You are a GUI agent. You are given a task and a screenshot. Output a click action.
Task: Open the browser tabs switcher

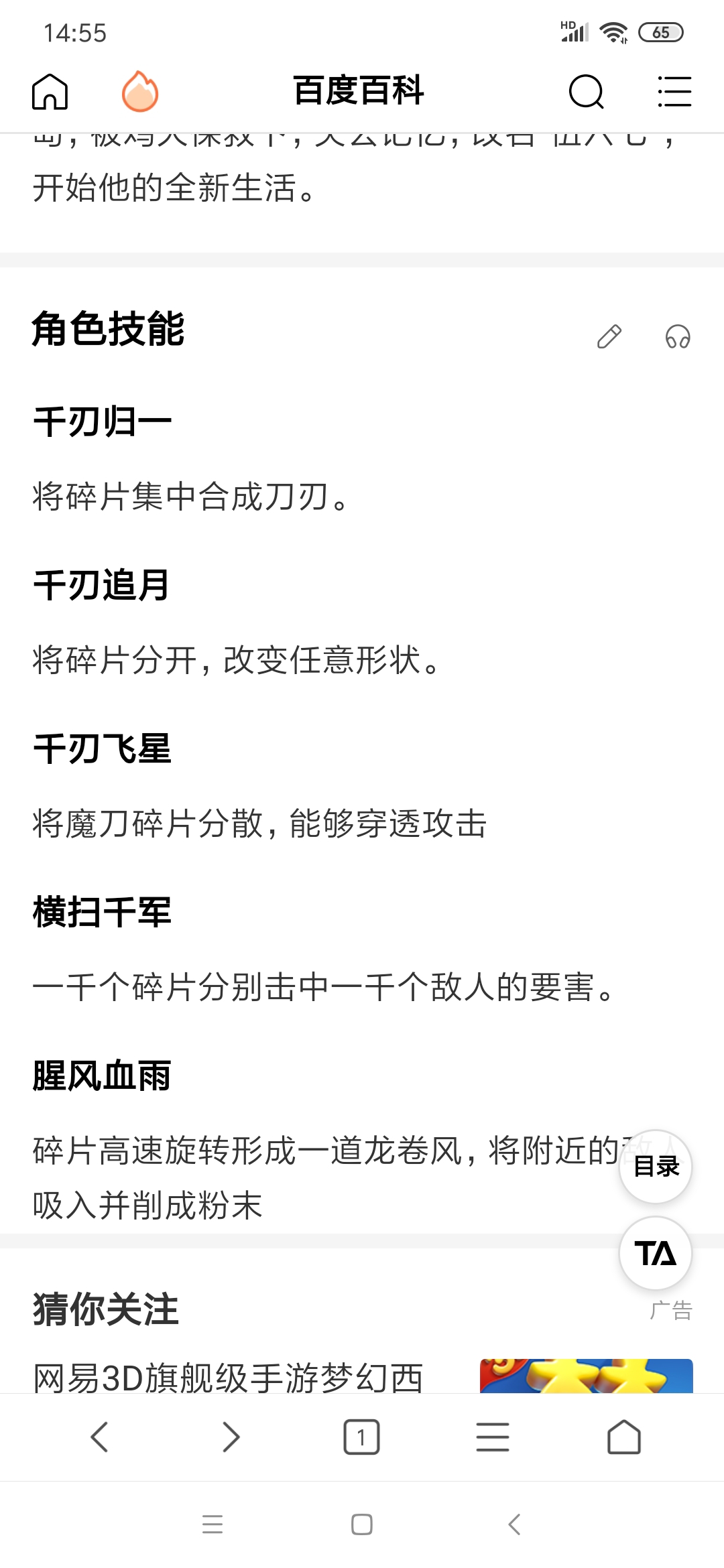(361, 1437)
